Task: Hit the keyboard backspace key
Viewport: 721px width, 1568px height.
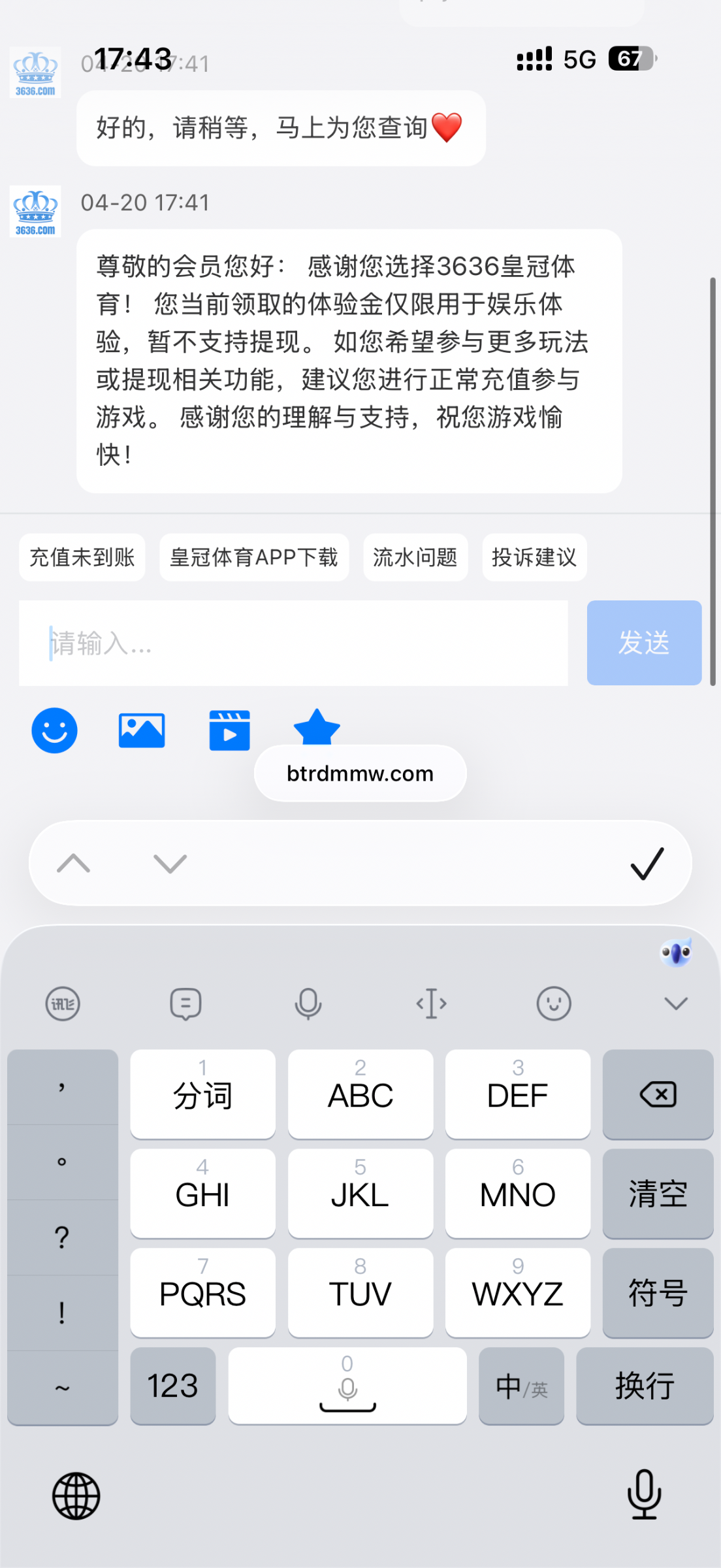Action: click(x=658, y=1094)
